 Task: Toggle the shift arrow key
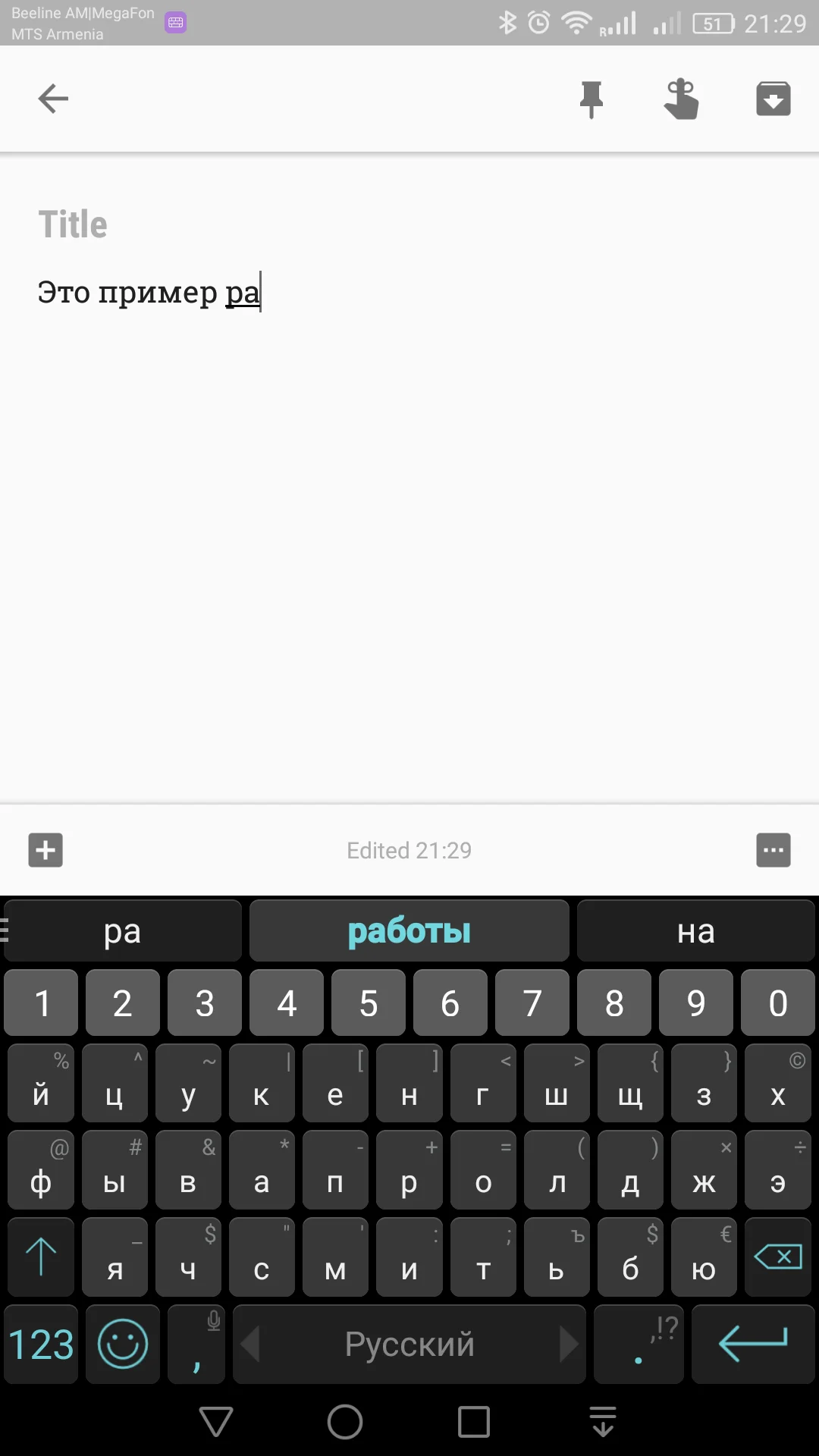(x=41, y=1257)
